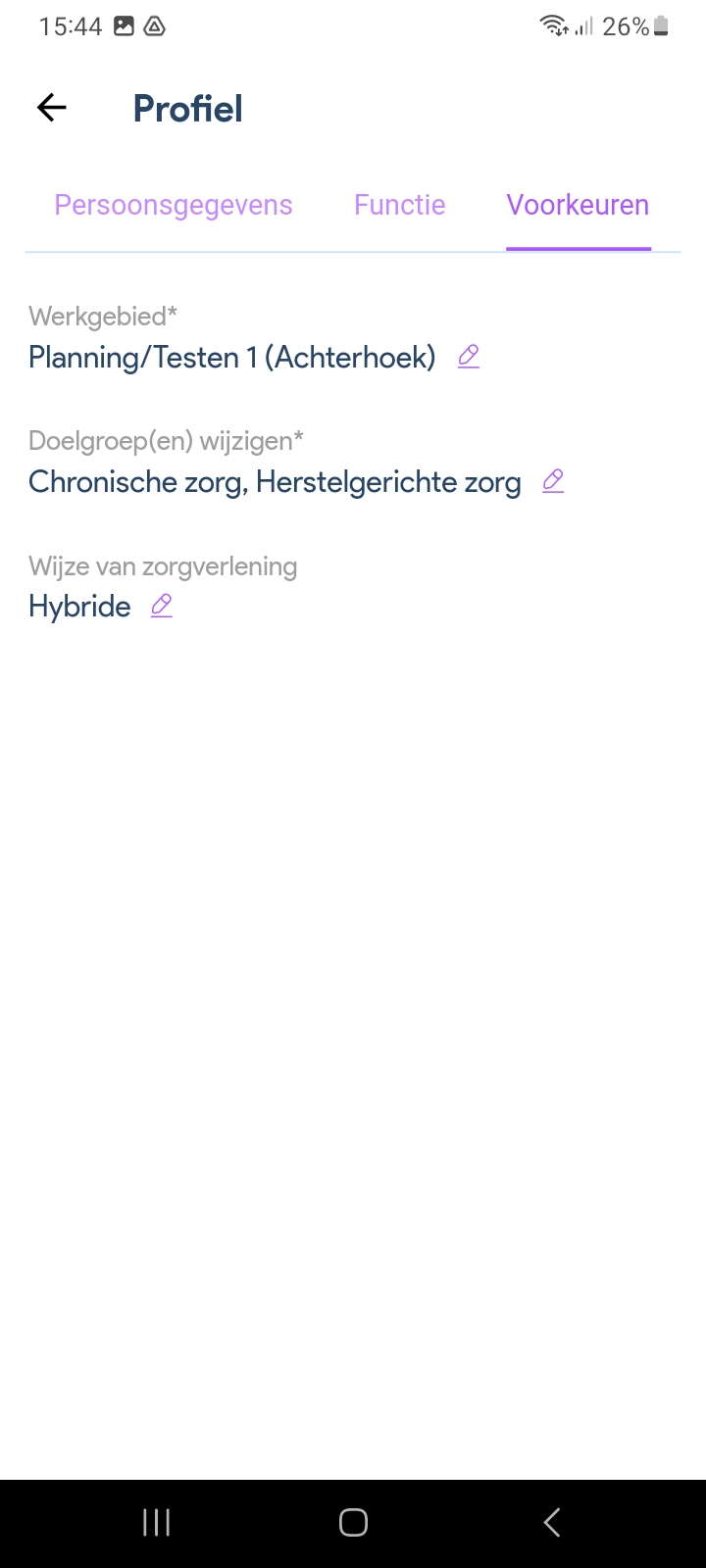Change Wijze van zorgverlening via pencil

(x=162, y=606)
